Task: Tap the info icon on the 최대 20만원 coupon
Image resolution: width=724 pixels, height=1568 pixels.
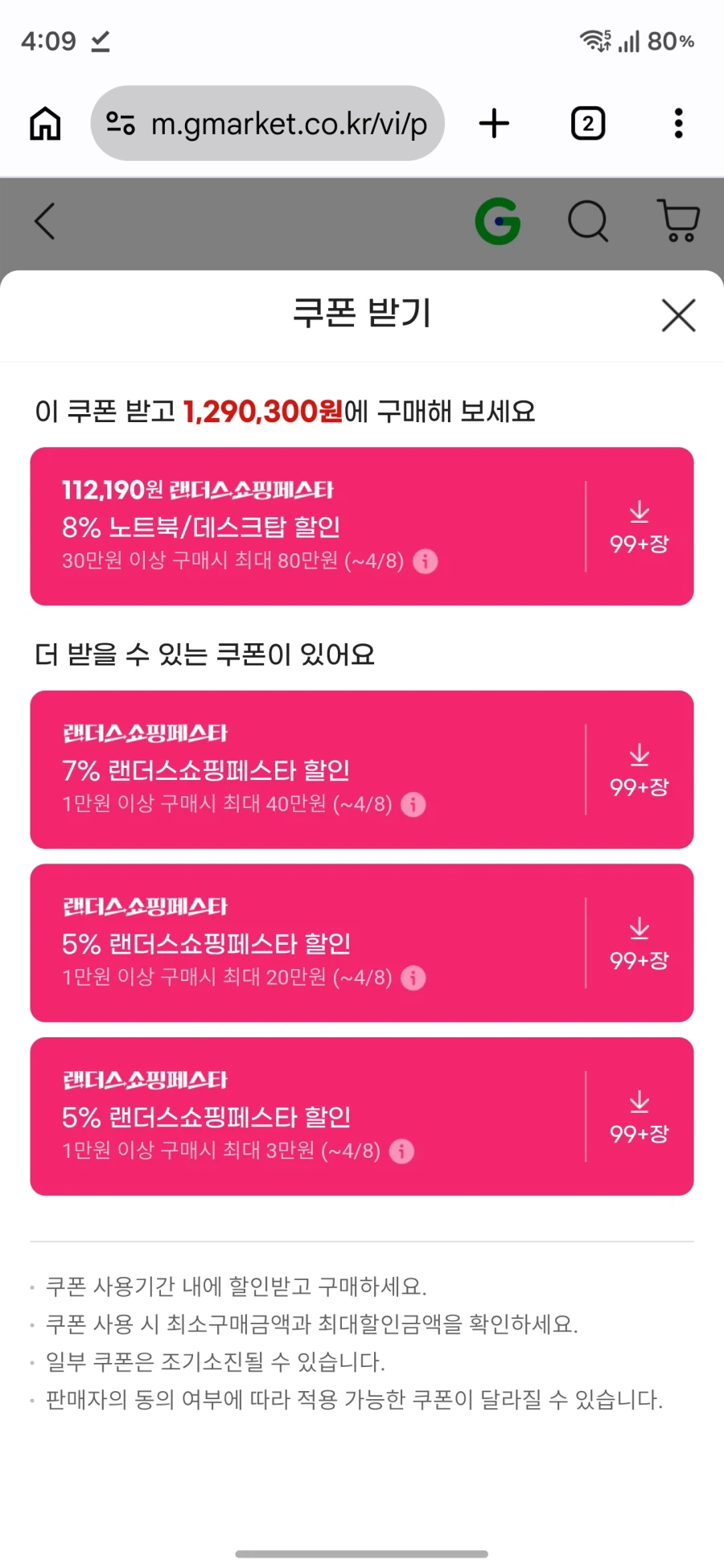Action: pyautogui.click(x=414, y=979)
